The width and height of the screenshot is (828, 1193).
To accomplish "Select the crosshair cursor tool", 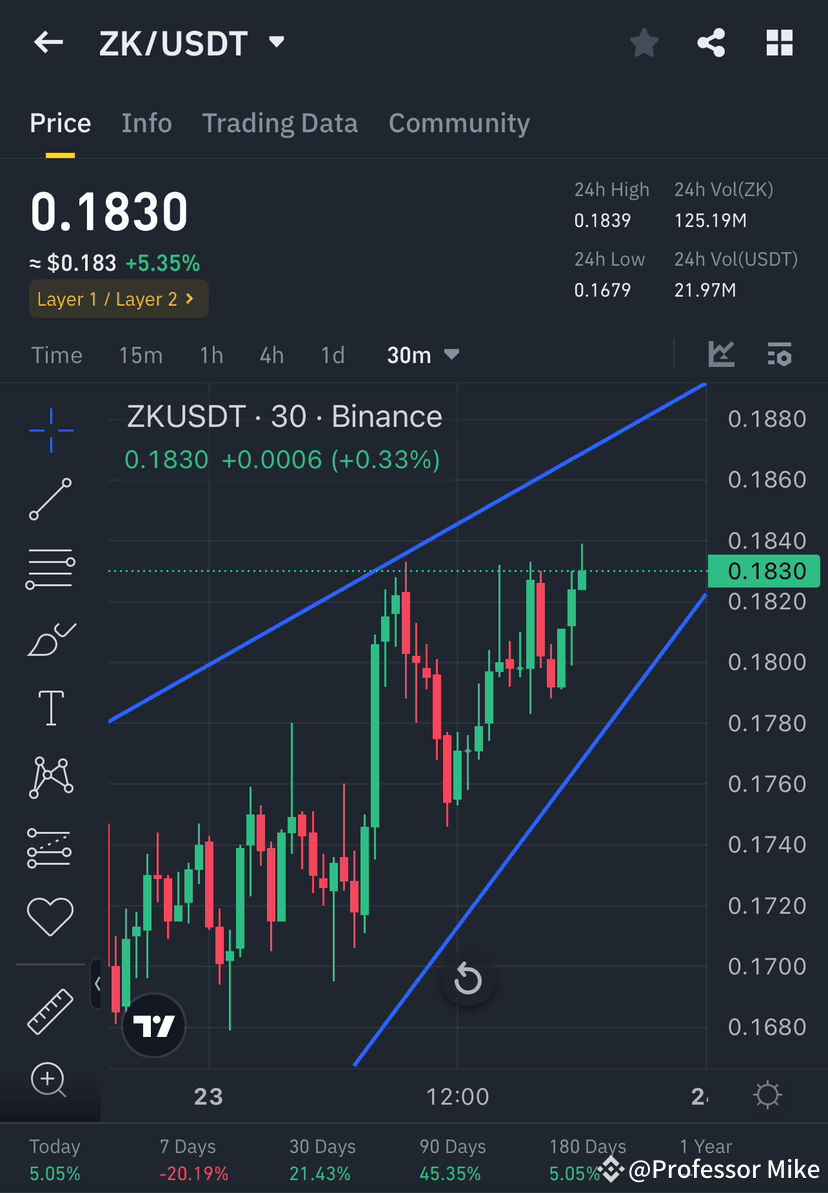I will (50, 430).
